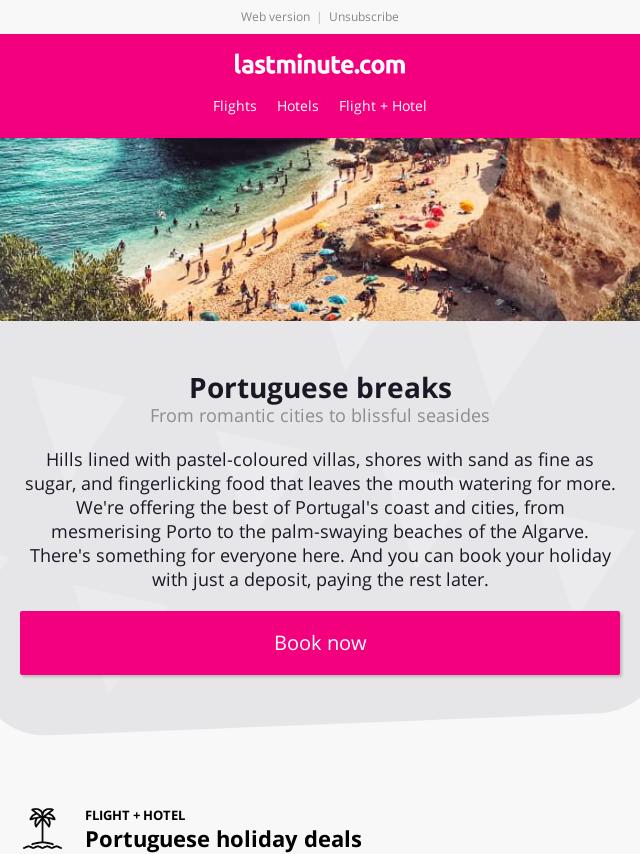Open the Flight + Hotel section
The width and height of the screenshot is (640, 854).
[x=382, y=106]
